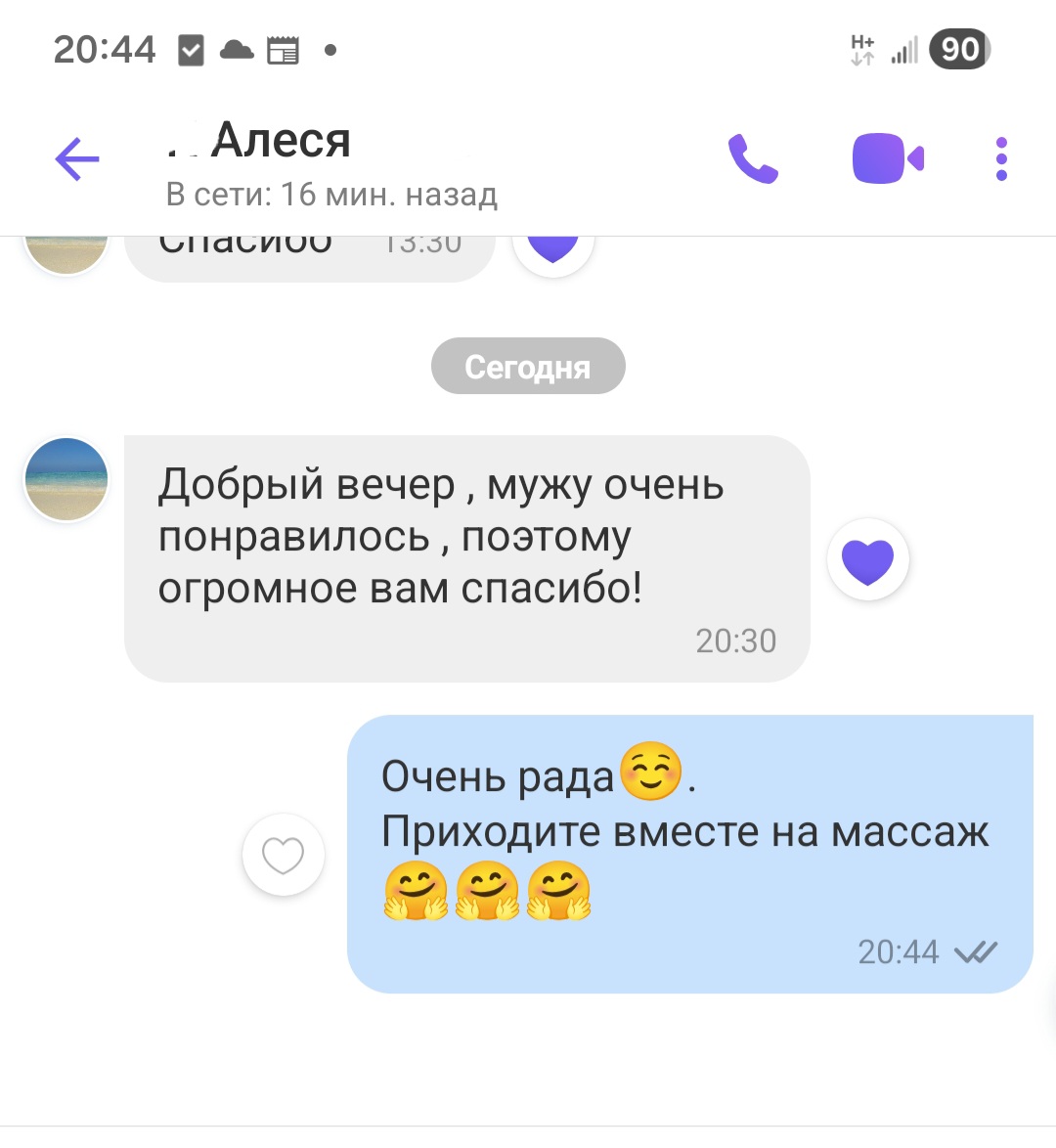Open the three-dot overflow menu
The image size is (1056, 1148).
pos(1001,159)
